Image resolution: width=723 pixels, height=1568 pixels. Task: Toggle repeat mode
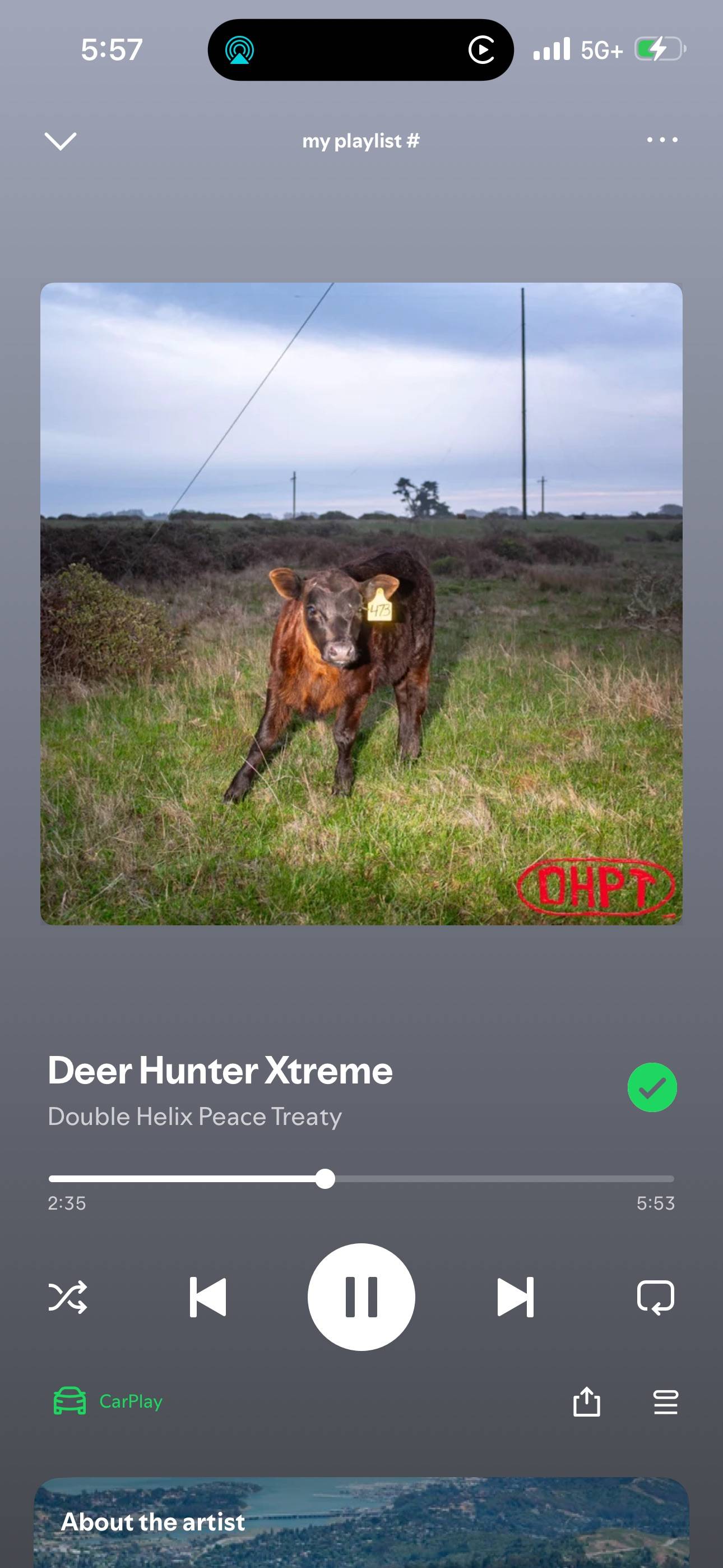(655, 1297)
